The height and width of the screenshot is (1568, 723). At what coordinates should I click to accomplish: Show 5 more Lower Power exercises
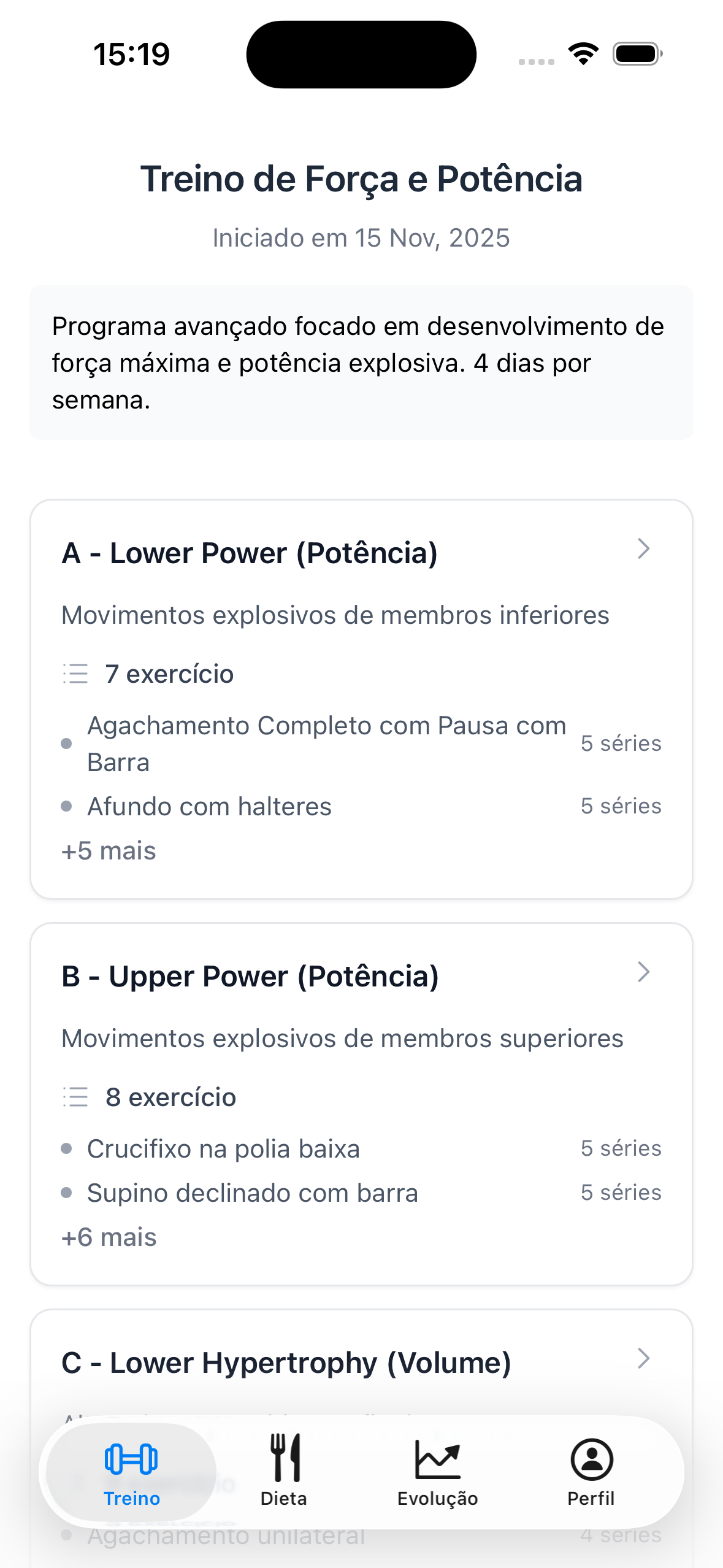[x=109, y=850]
